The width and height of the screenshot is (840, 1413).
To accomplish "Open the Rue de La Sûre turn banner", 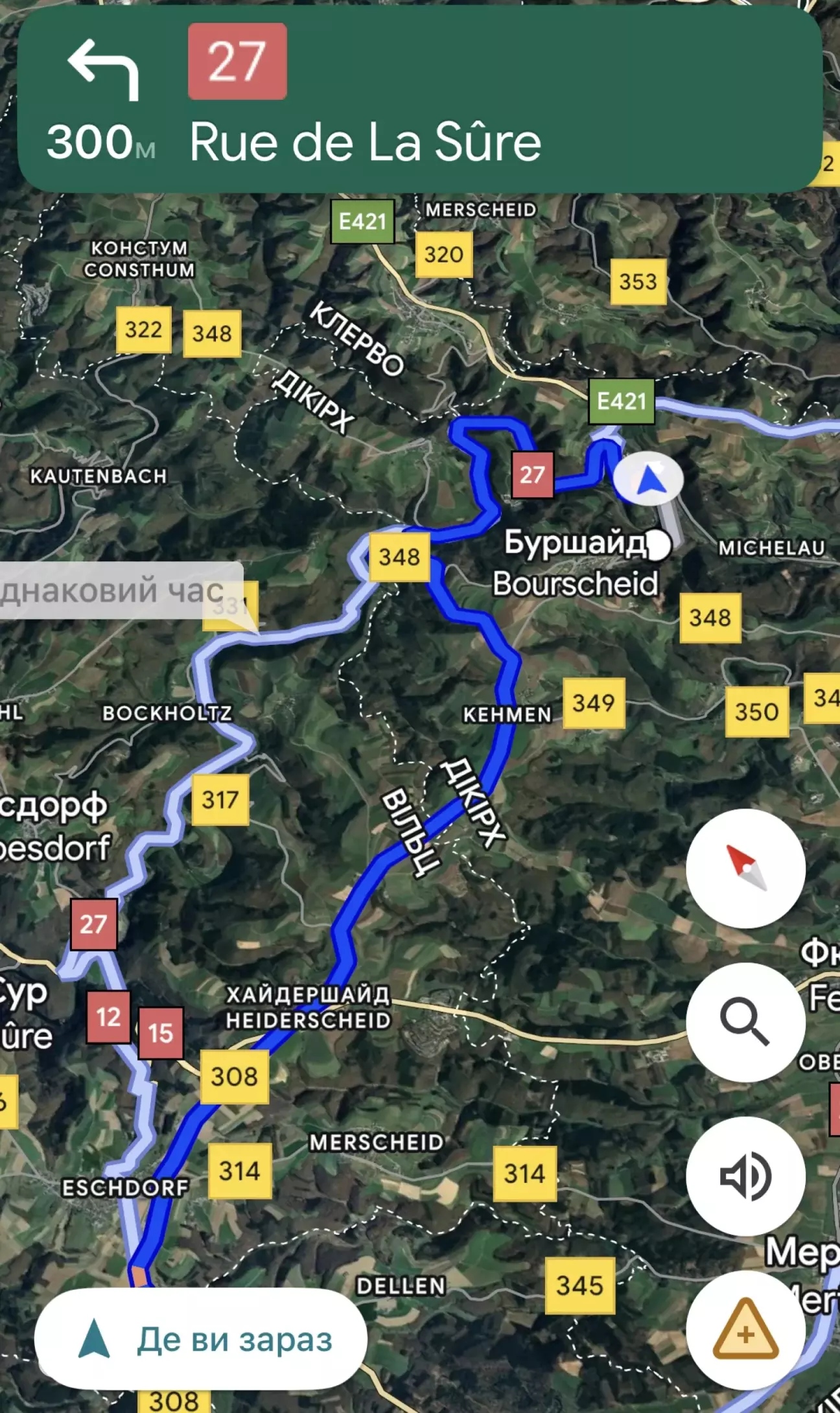I will 420,99.
